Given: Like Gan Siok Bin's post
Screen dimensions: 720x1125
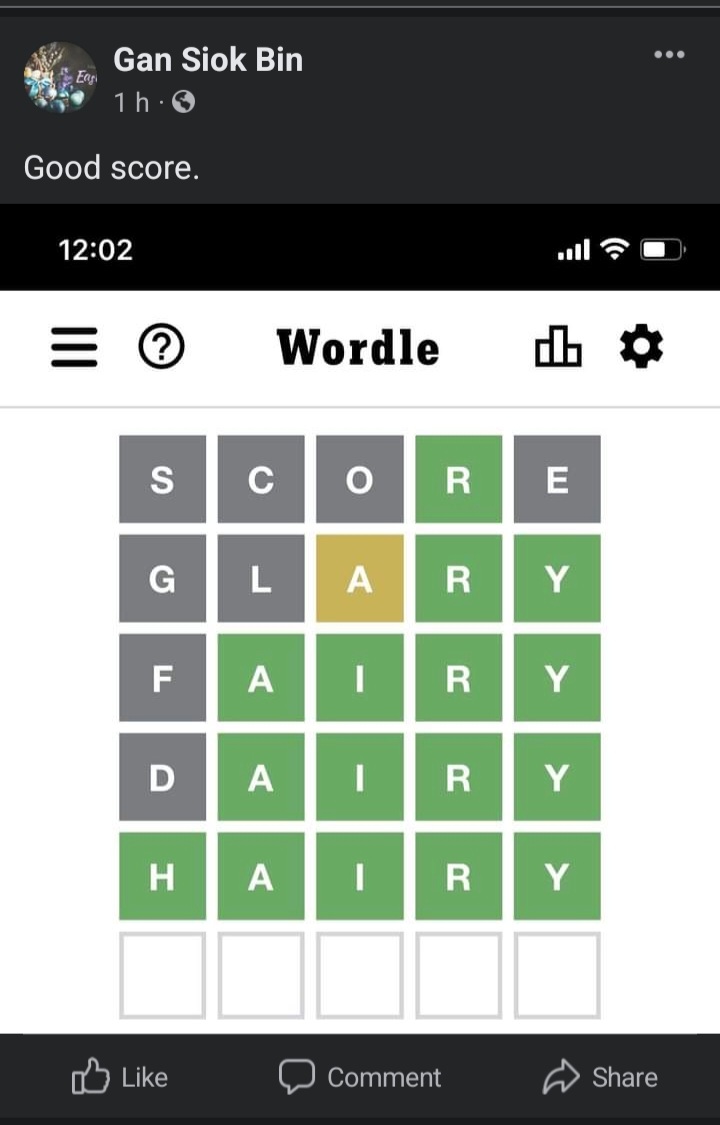Looking at the screenshot, I should (x=120, y=1077).
